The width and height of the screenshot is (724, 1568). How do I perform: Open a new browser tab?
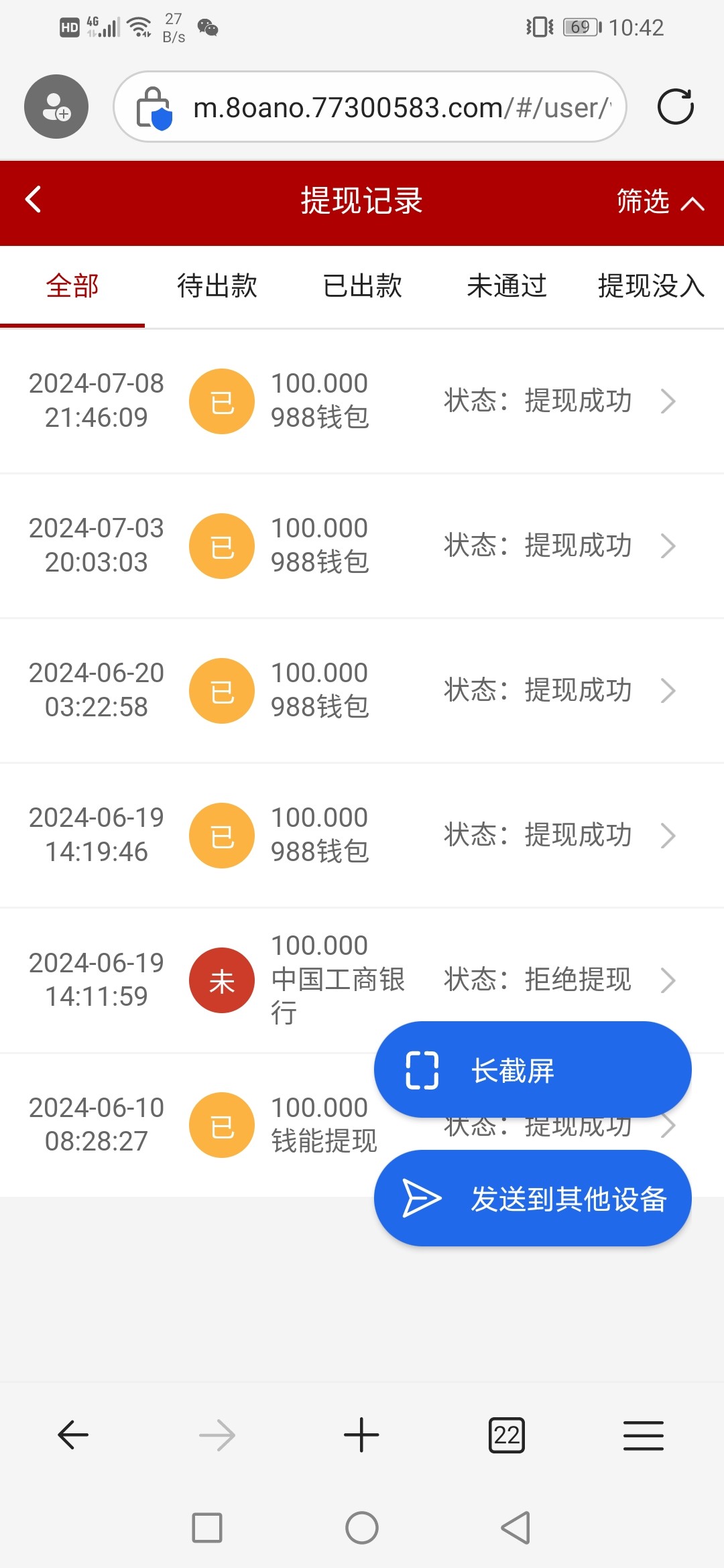tap(361, 1435)
